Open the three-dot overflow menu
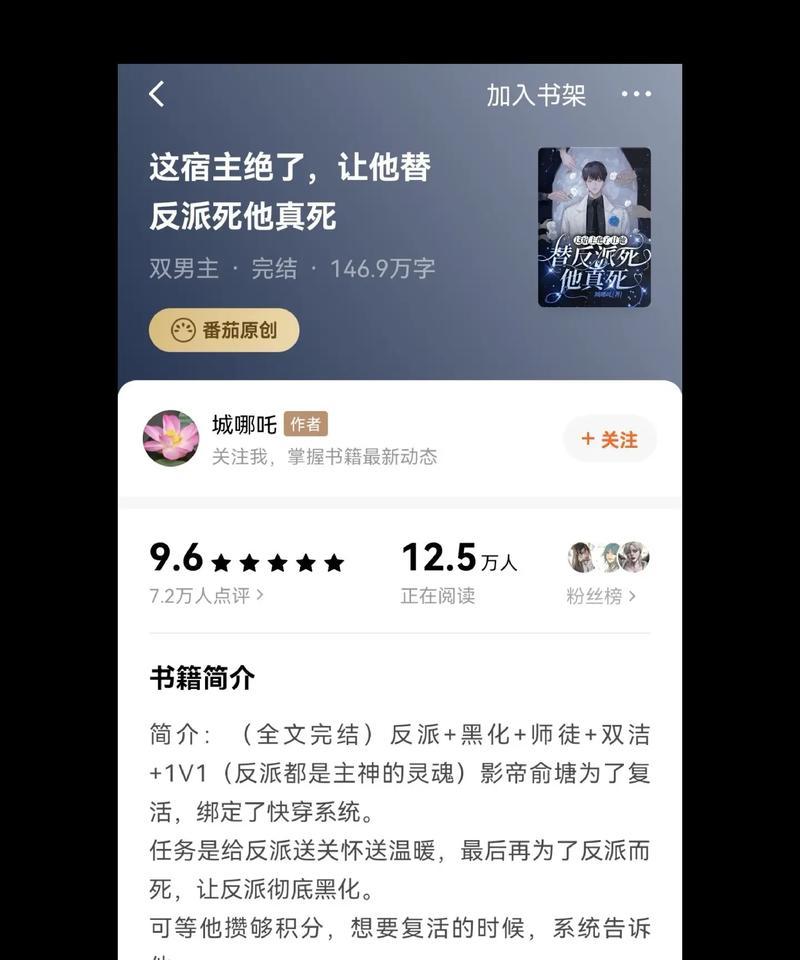This screenshot has width=800, height=960. 636,94
